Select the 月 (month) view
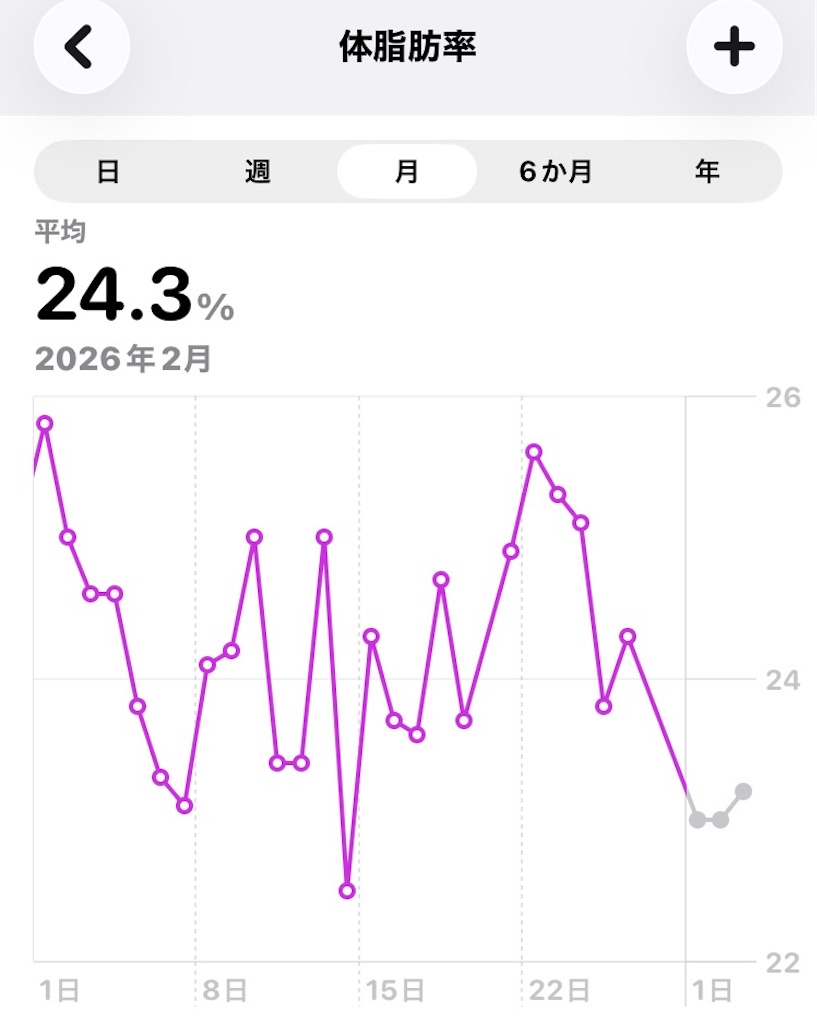 407,172
